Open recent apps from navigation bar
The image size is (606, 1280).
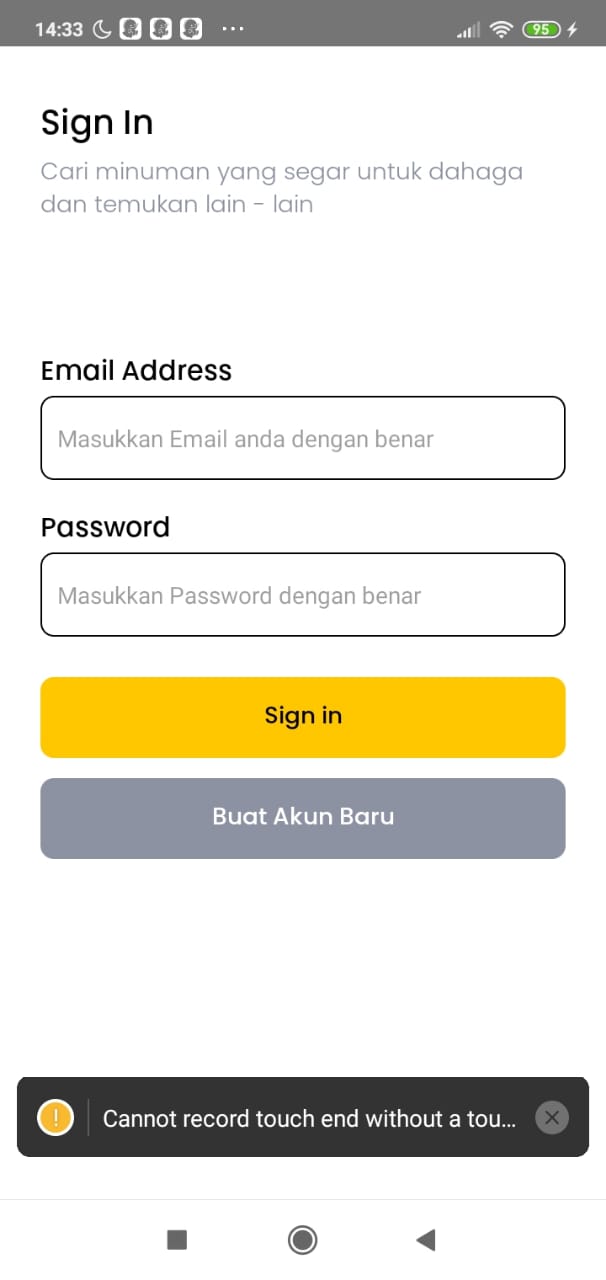pyautogui.click(x=177, y=1240)
